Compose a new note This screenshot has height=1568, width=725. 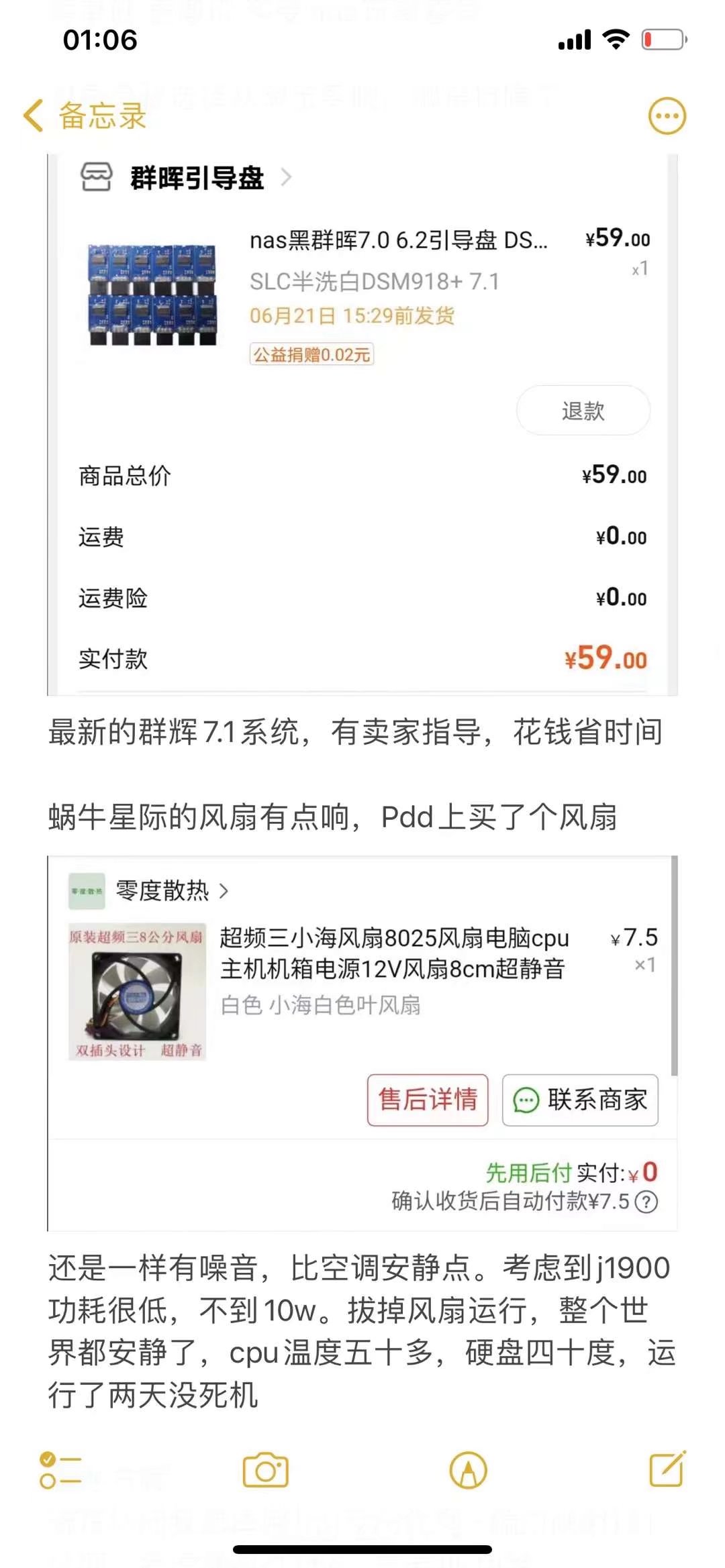click(x=667, y=1469)
